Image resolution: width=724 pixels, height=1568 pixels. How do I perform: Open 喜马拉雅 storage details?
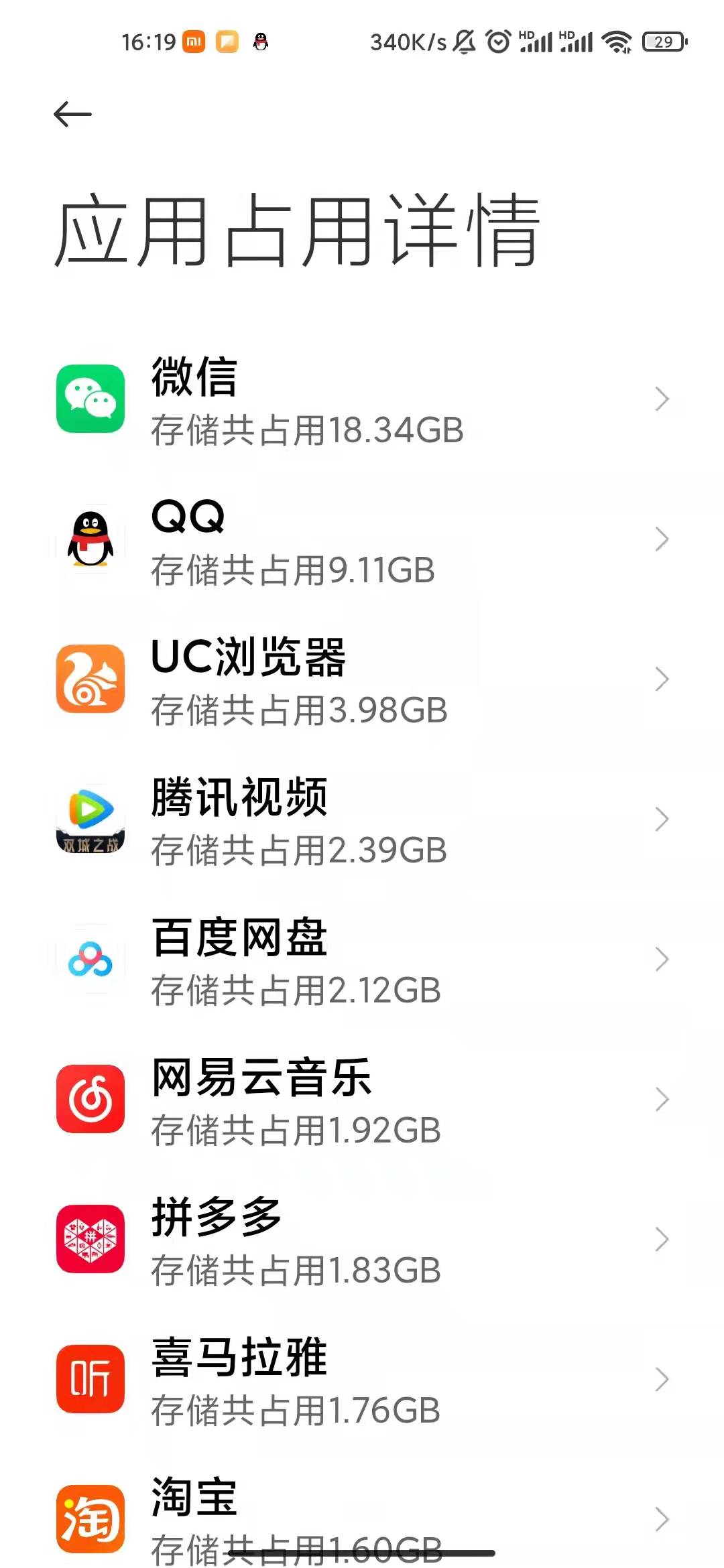pos(362,1380)
